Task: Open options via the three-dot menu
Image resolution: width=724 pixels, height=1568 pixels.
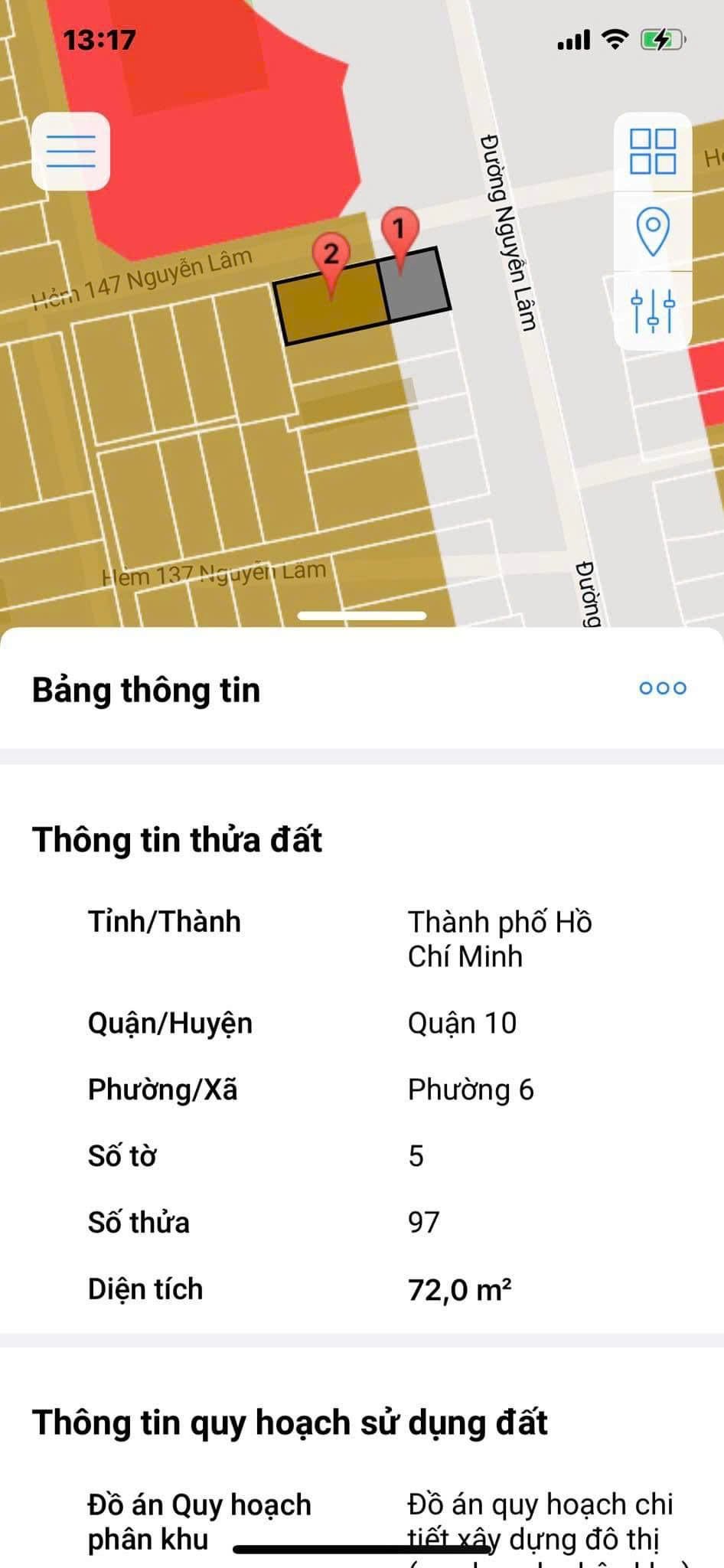Action: point(664,688)
